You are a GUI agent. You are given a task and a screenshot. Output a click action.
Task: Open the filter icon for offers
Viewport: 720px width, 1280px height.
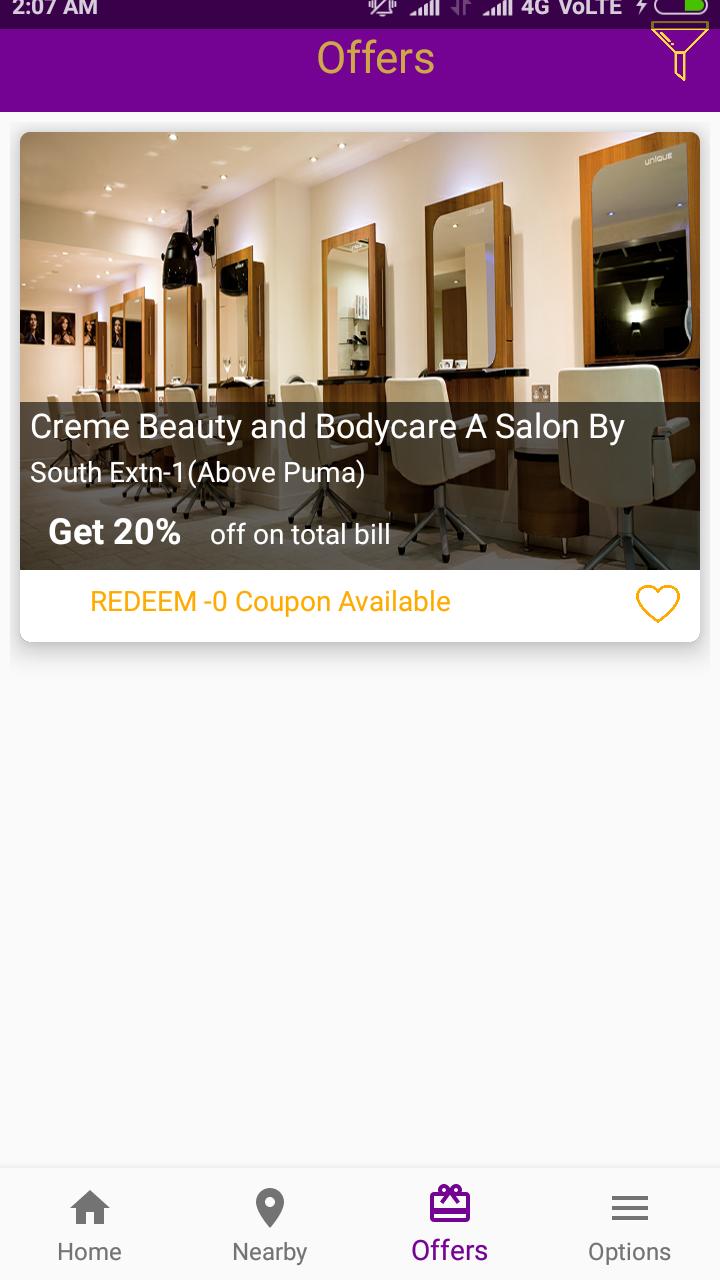pyautogui.click(x=679, y=51)
